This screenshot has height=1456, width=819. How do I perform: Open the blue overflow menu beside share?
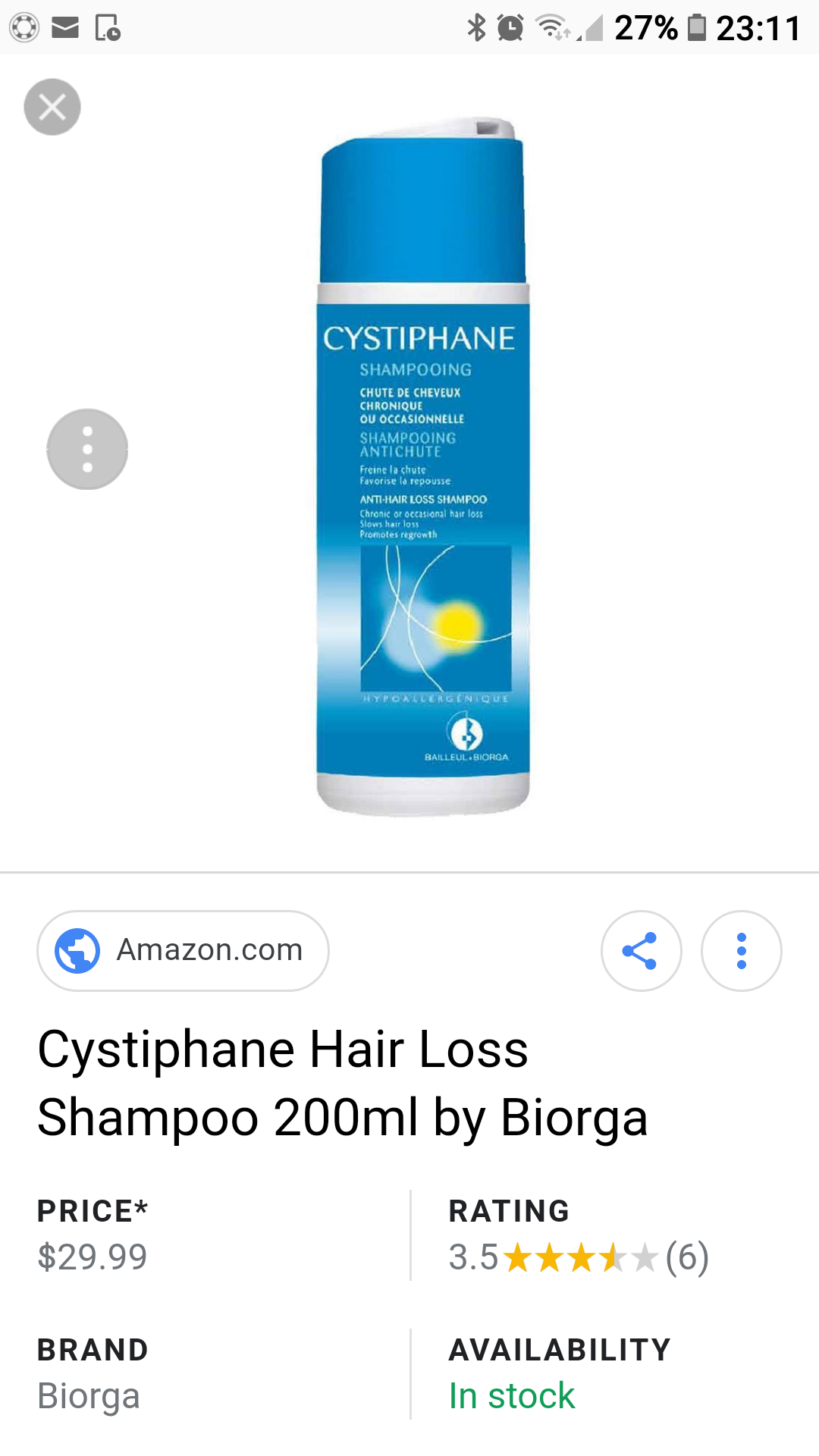tap(741, 950)
